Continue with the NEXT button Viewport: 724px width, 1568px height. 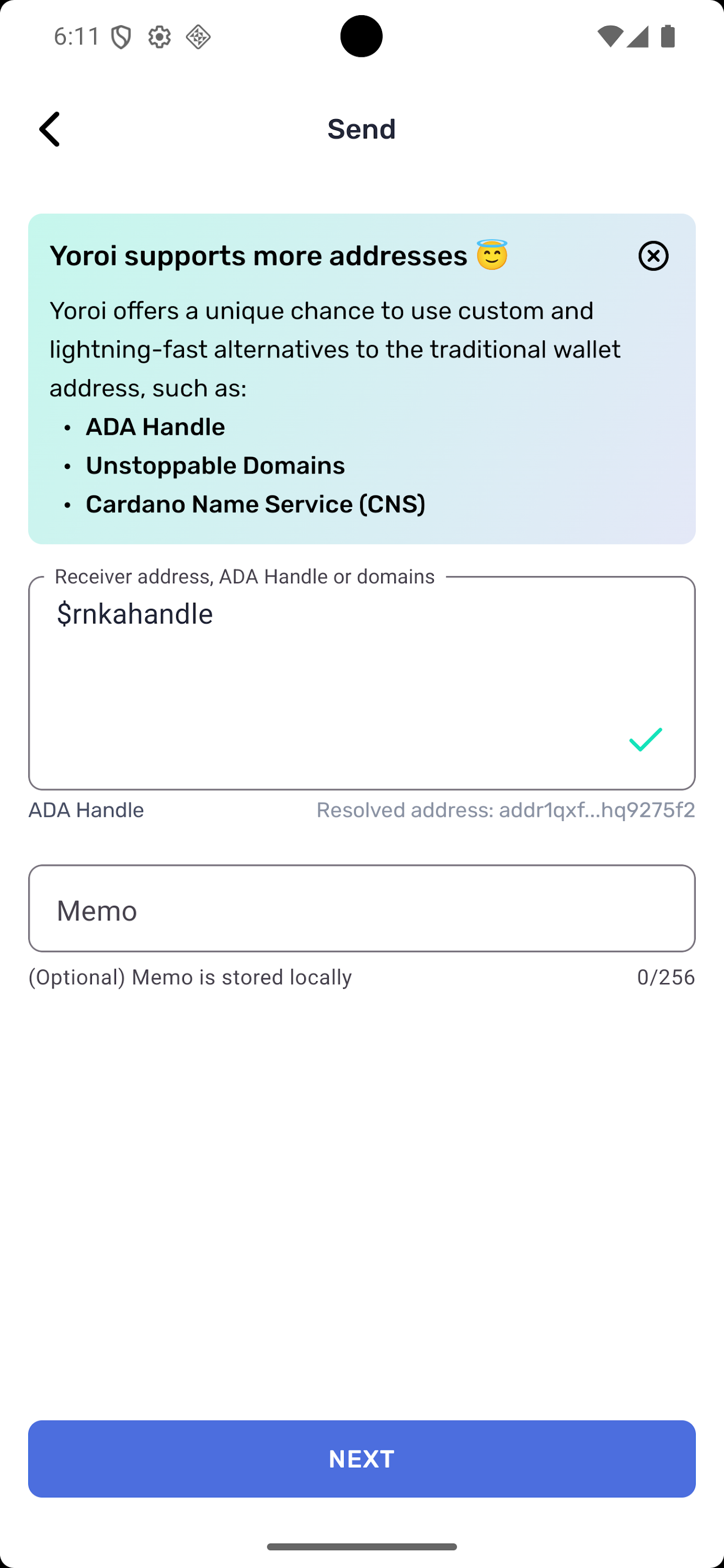(x=362, y=1459)
